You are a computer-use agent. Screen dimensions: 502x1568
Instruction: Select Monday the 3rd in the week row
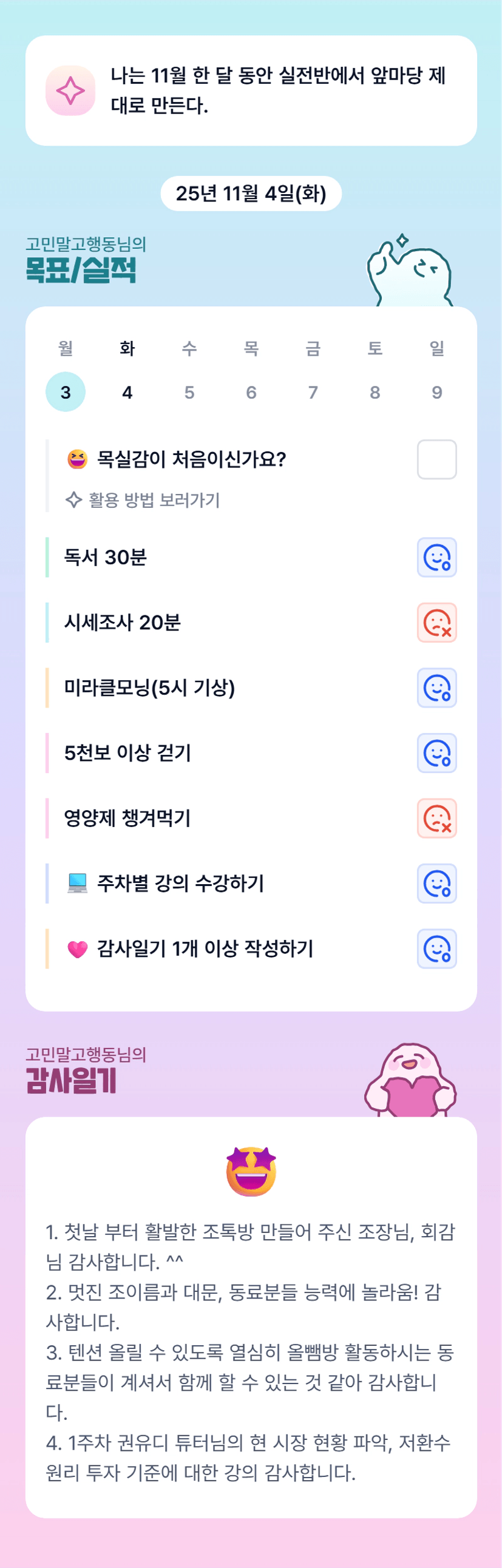65,392
